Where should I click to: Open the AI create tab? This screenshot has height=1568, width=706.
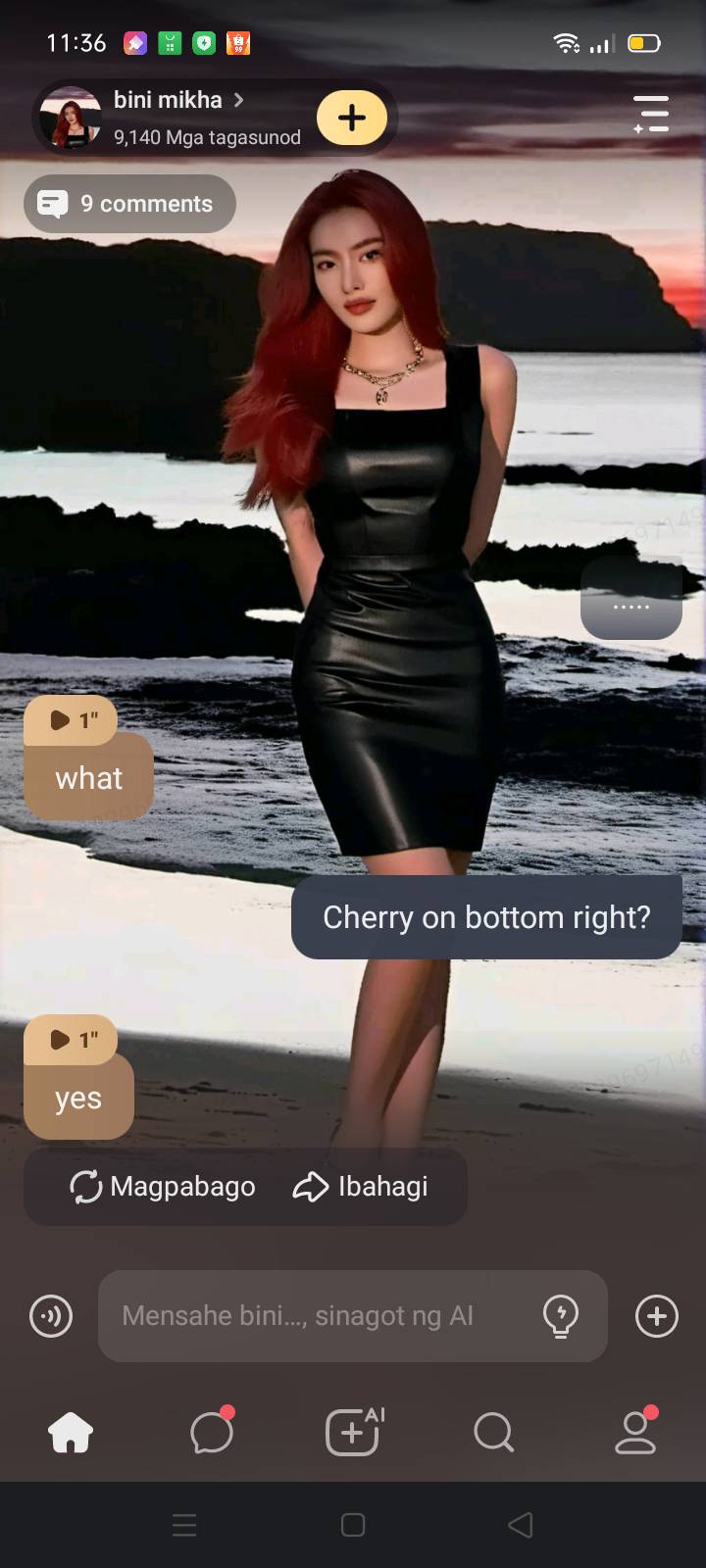353,1434
